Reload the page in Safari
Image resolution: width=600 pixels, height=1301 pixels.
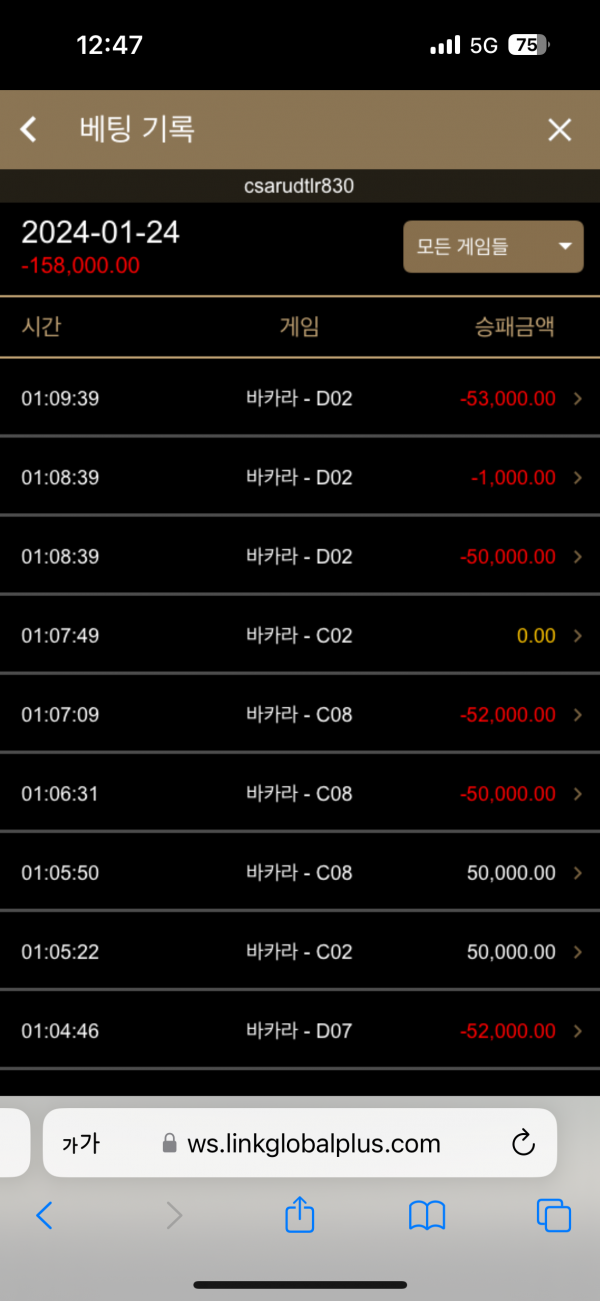[523, 1143]
